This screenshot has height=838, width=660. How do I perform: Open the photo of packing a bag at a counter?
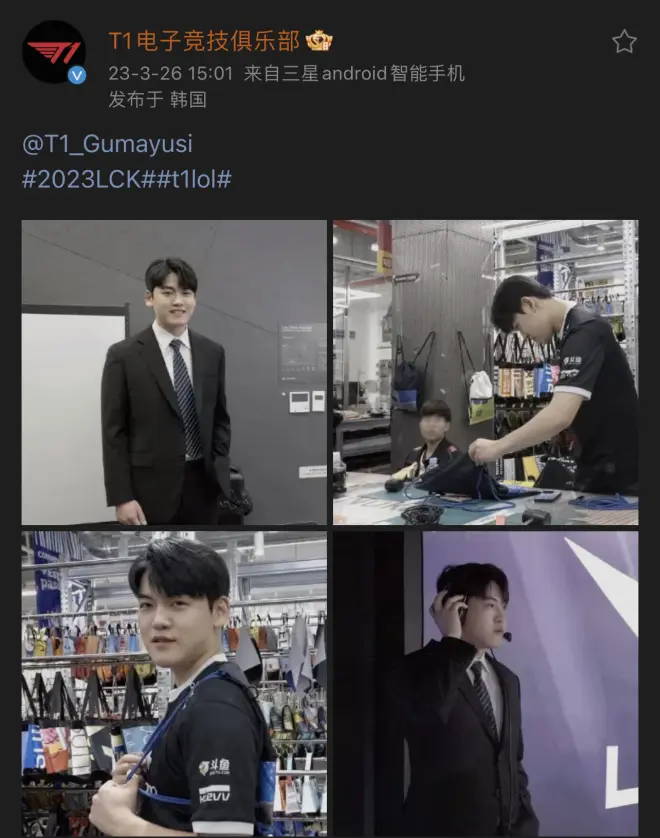coord(485,372)
